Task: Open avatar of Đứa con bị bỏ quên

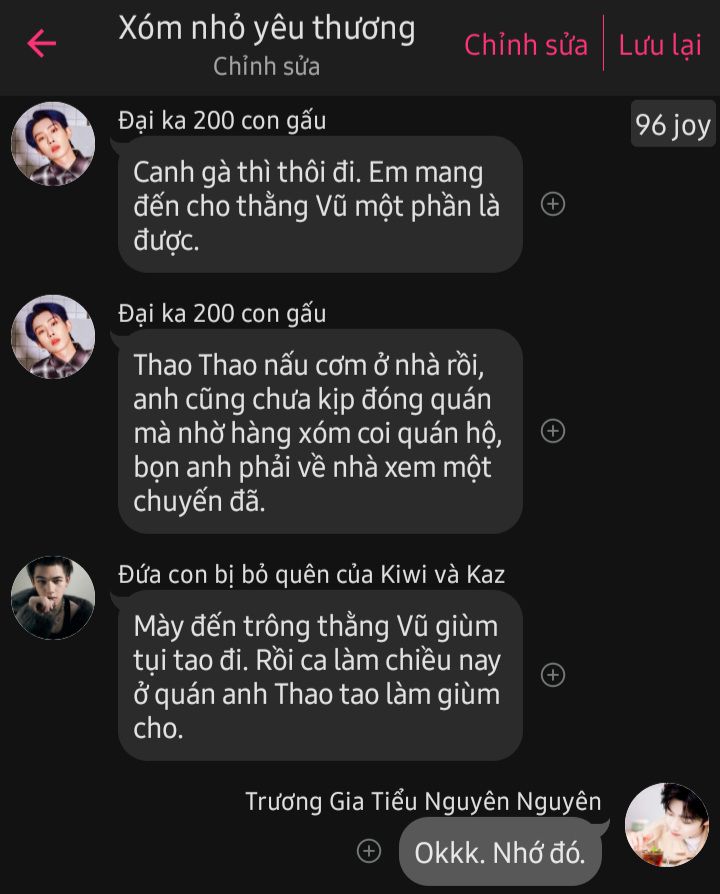Action: click(53, 598)
